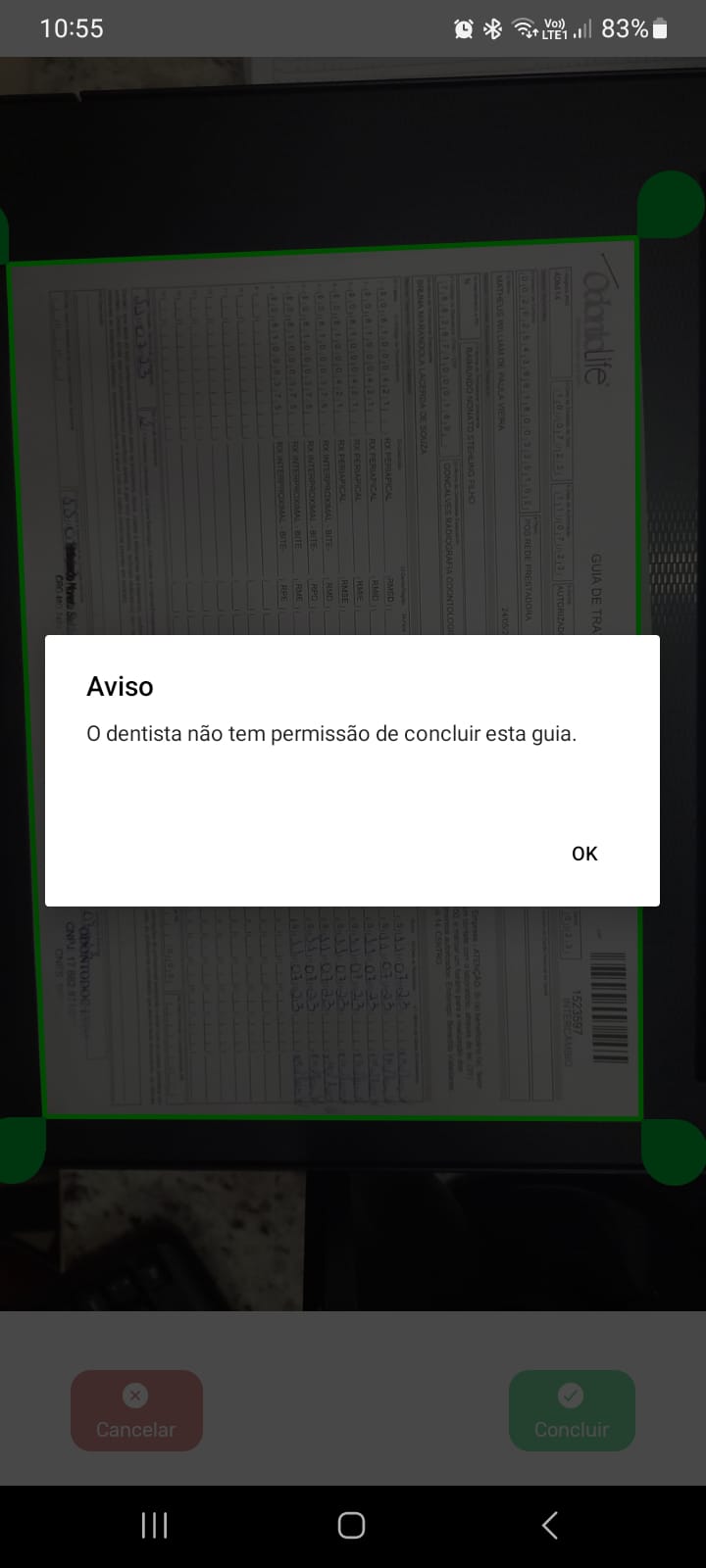Tap the red Cancelar button
Image resolution: width=706 pixels, height=1568 pixels.
point(136,1410)
